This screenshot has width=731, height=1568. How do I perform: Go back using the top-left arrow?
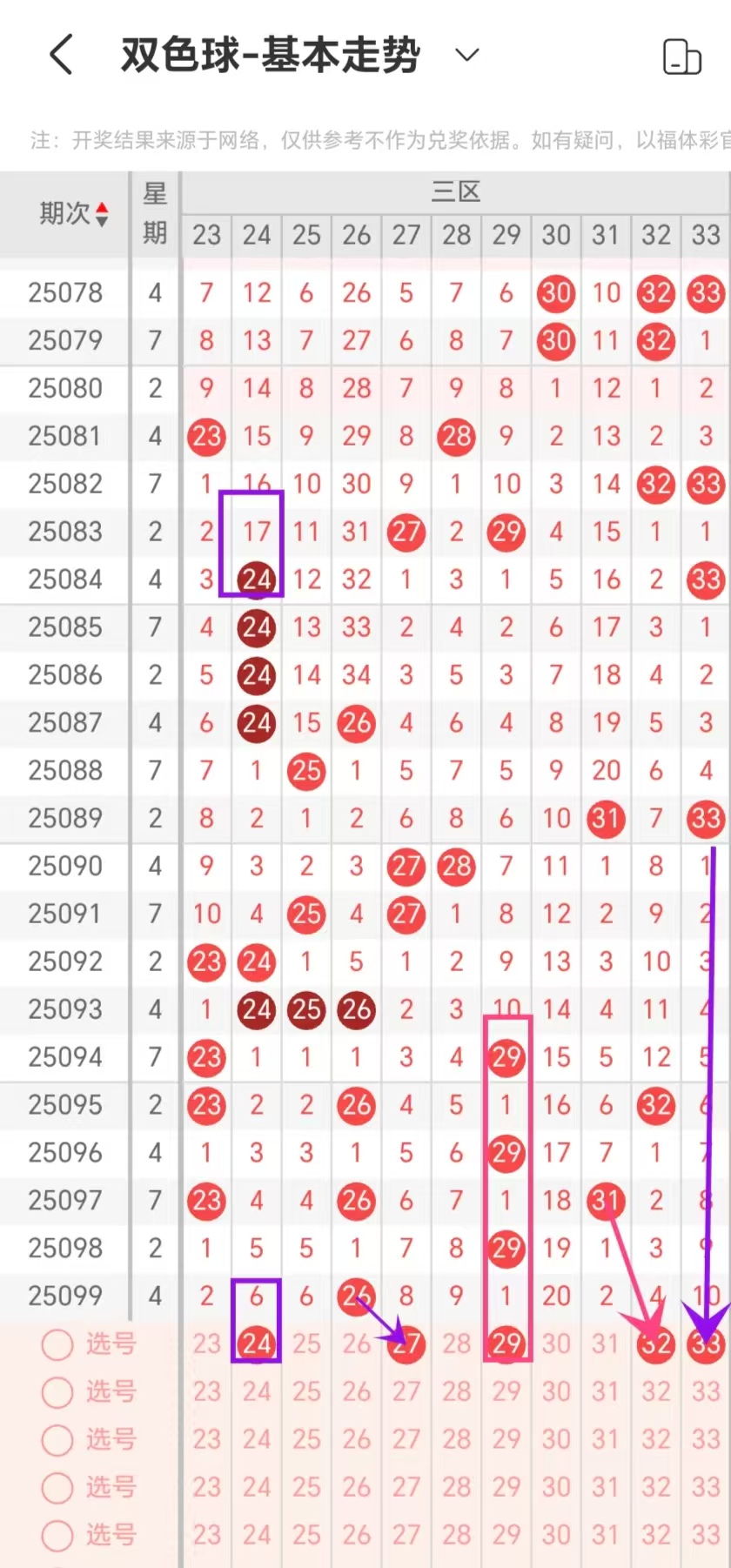click(x=61, y=55)
